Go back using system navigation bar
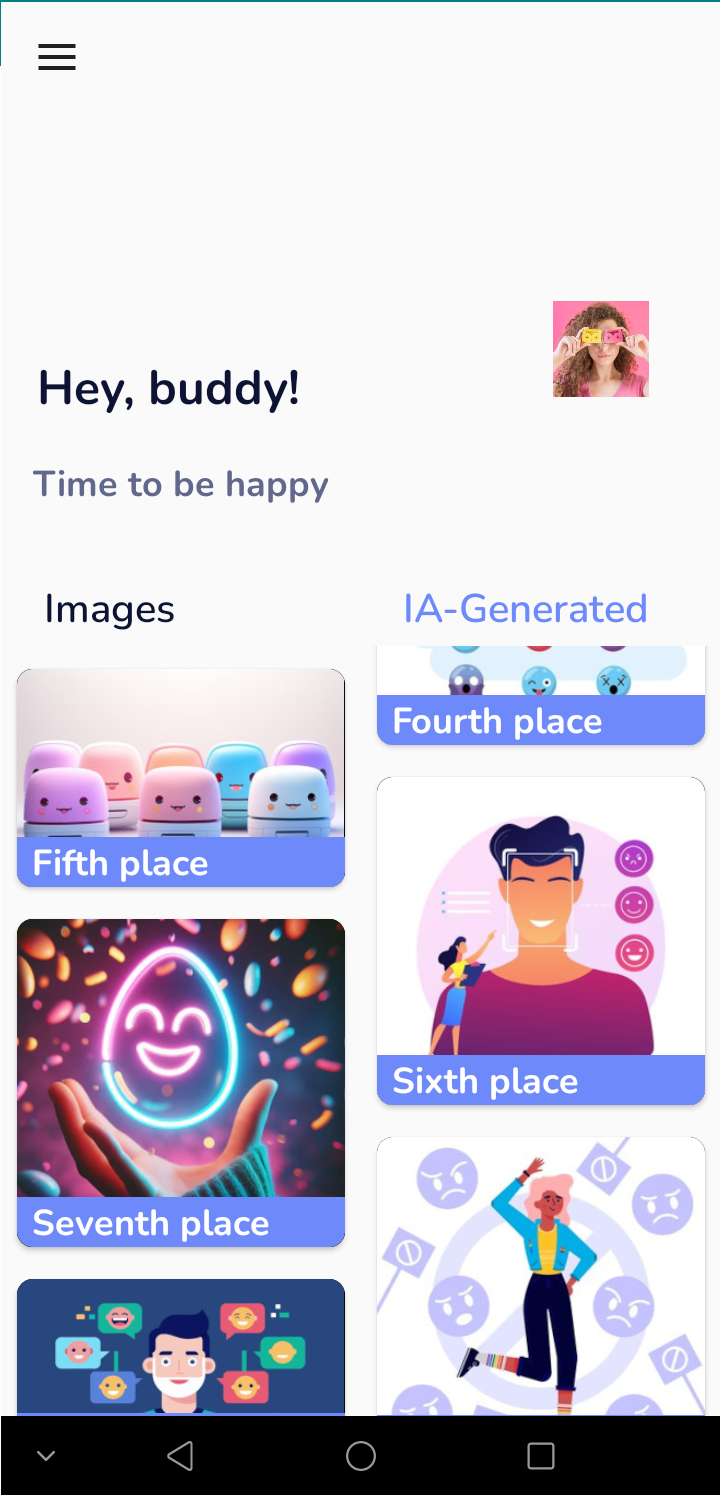The width and height of the screenshot is (720, 1495). (180, 1456)
